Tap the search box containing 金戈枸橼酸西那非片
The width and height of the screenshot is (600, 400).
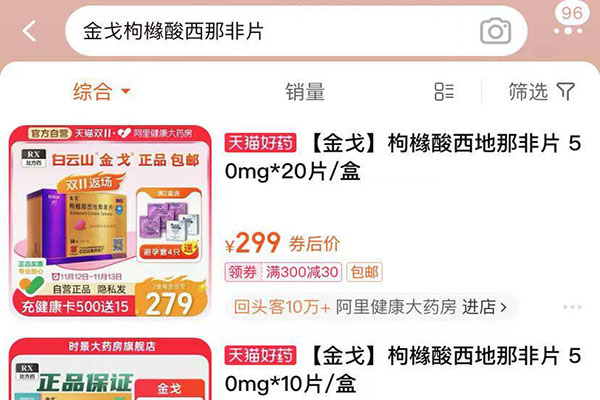270,32
